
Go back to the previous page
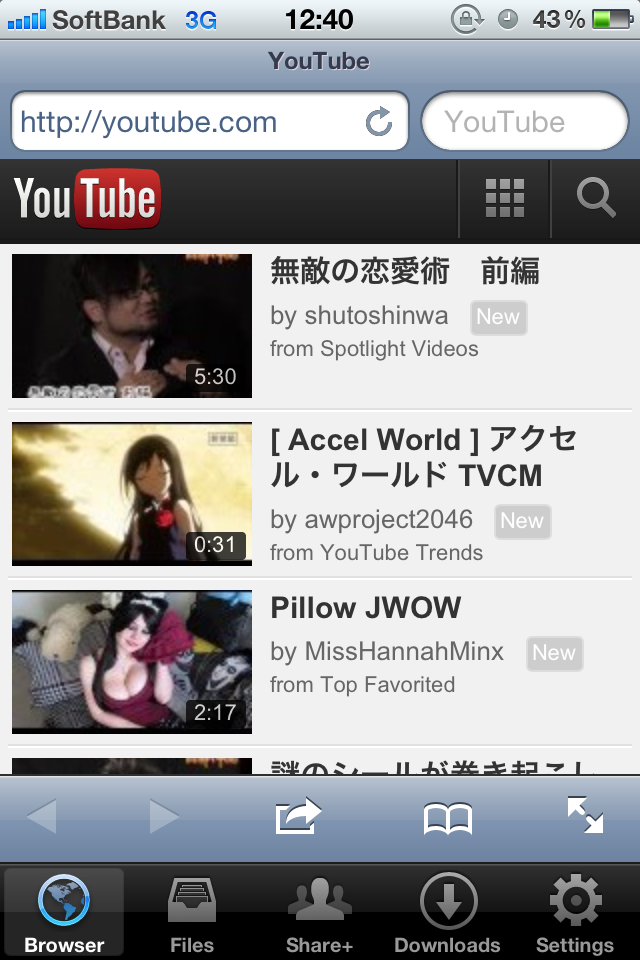tap(42, 817)
